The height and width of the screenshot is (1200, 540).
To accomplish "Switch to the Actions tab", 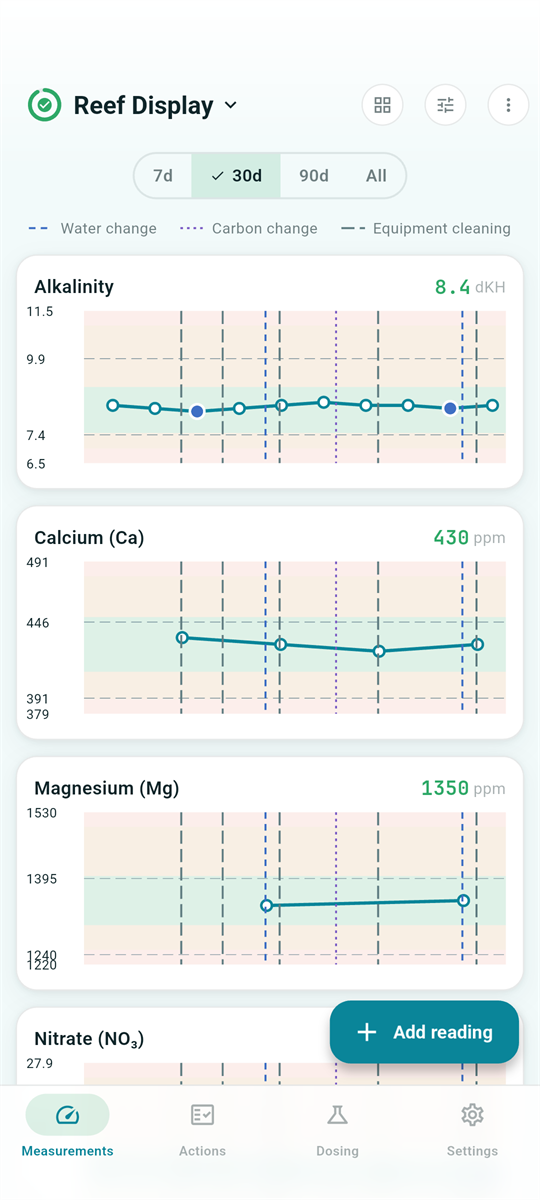I will pos(203,1128).
